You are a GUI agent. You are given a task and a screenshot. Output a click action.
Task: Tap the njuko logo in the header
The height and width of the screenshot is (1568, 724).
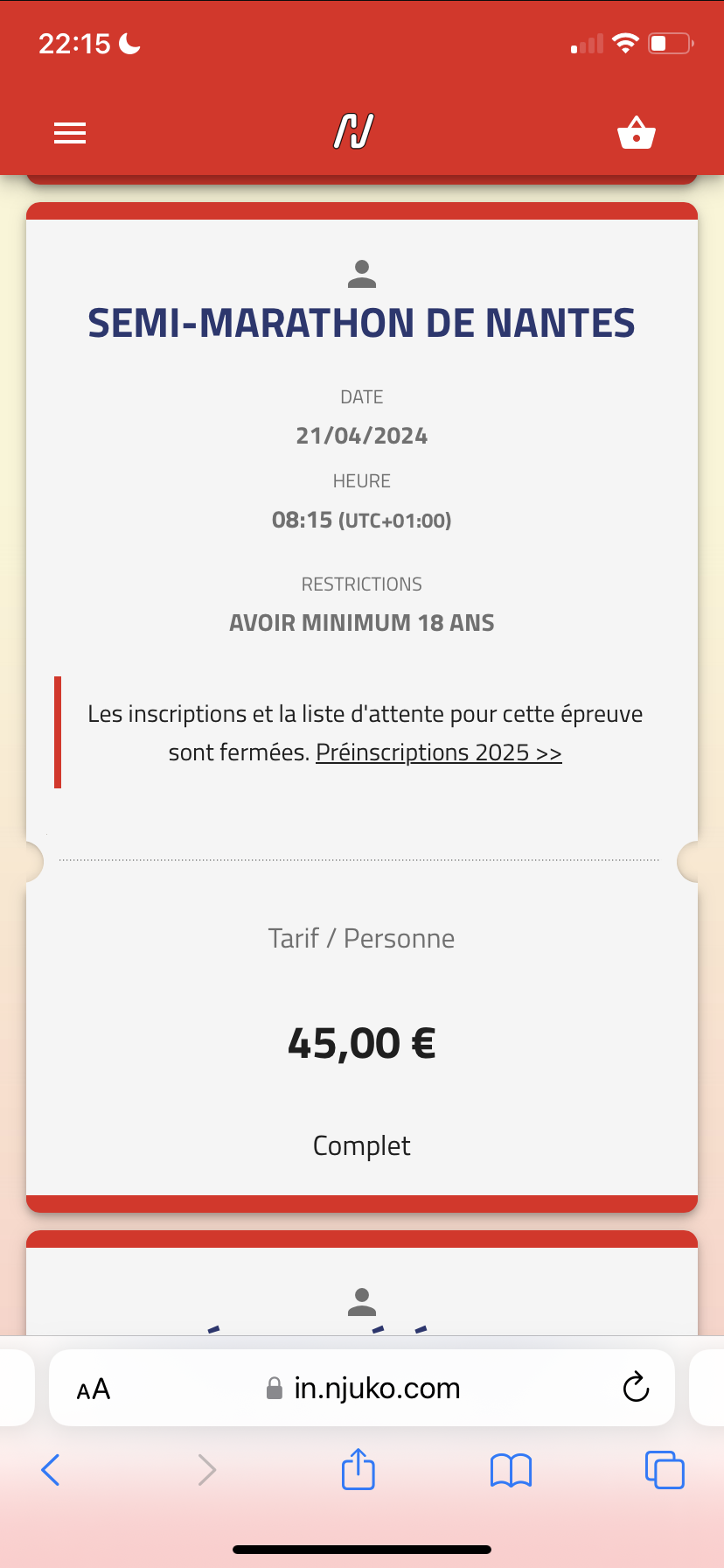coord(354,132)
